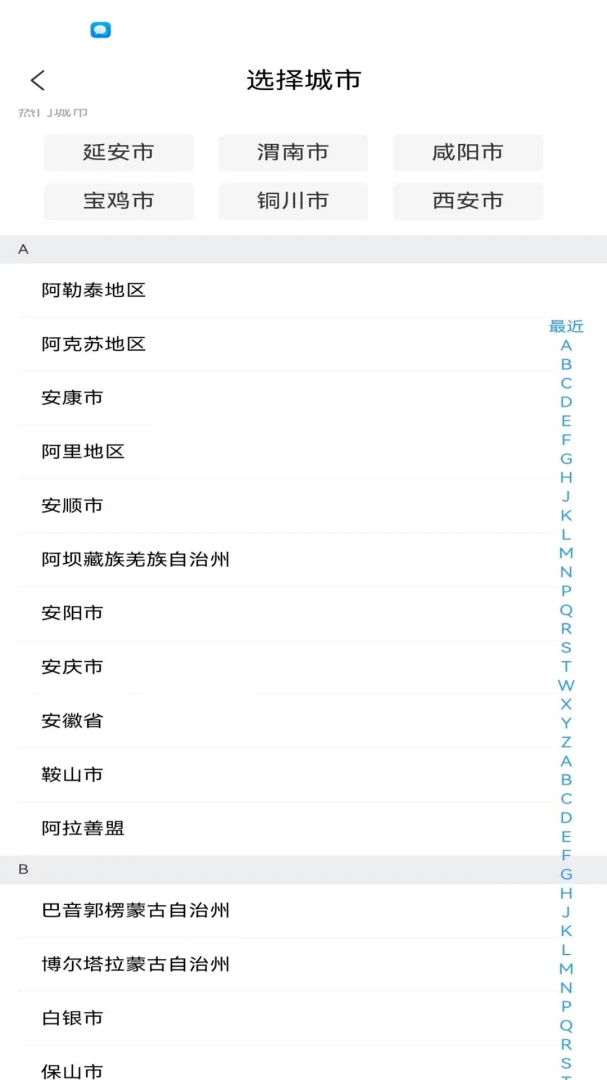This screenshot has height=1080, width=607.
Task: Choose 西安市 as the city
Action: click(468, 201)
